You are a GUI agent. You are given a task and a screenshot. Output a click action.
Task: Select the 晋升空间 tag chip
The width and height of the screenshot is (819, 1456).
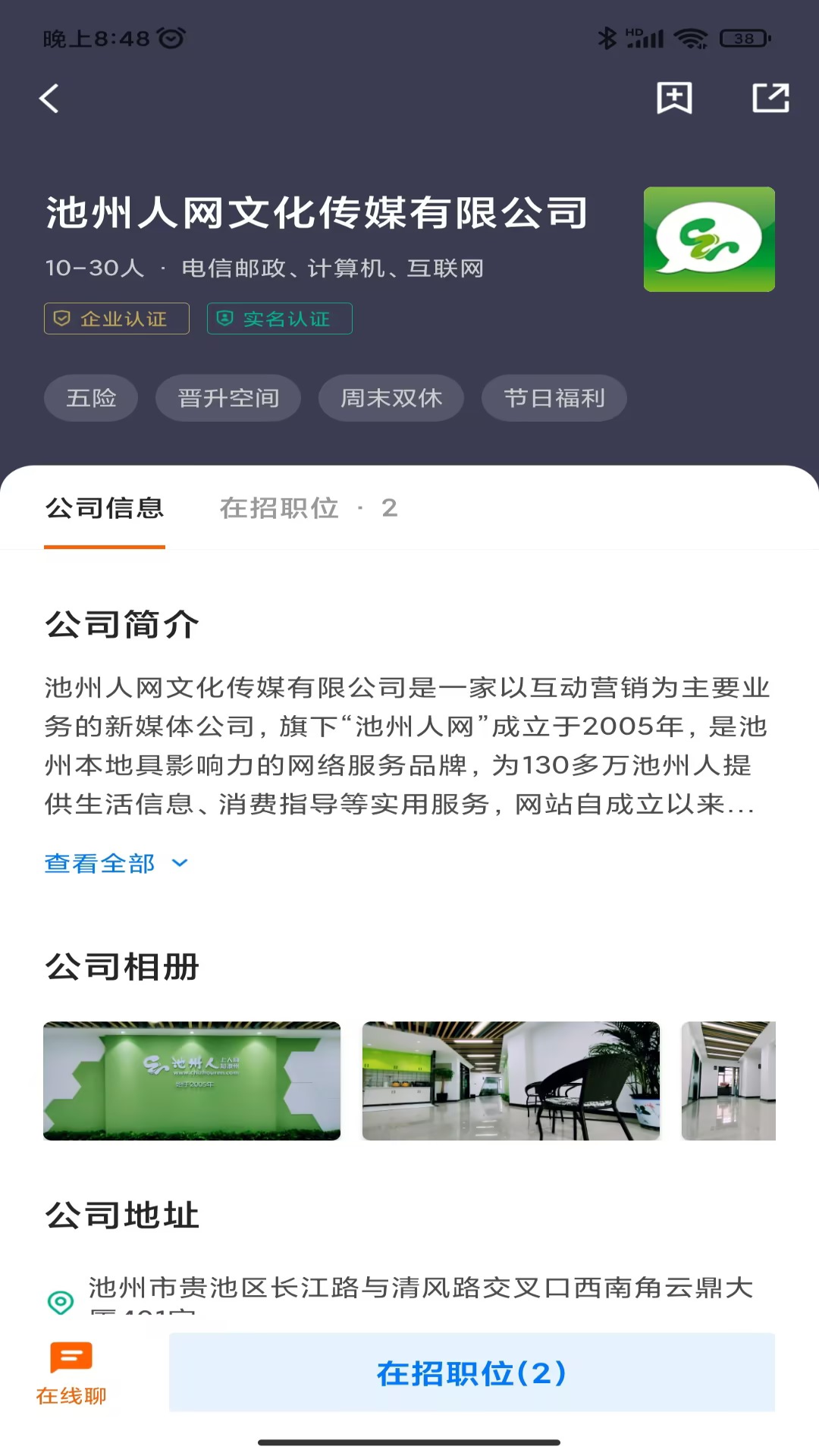[227, 397]
